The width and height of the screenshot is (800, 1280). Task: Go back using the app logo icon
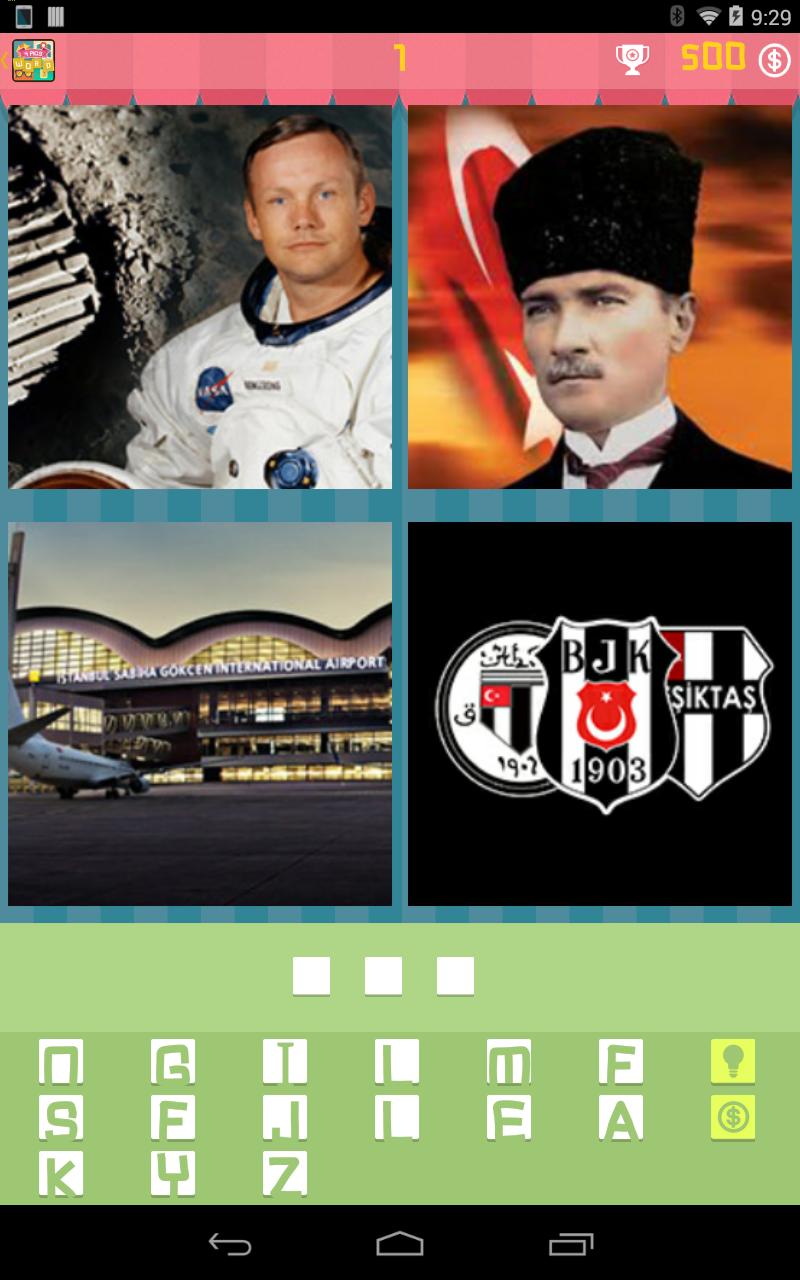pyautogui.click(x=33, y=60)
